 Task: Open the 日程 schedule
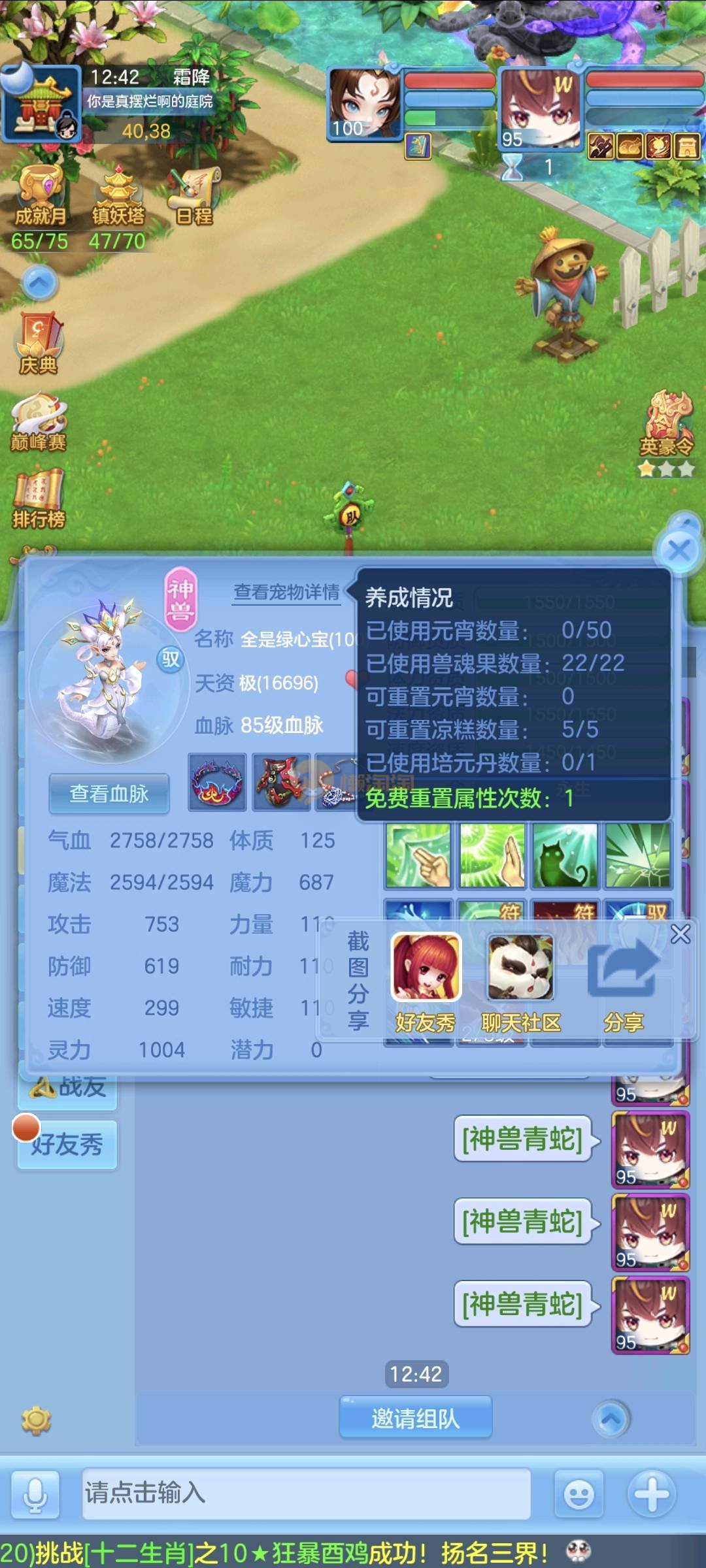tap(195, 195)
